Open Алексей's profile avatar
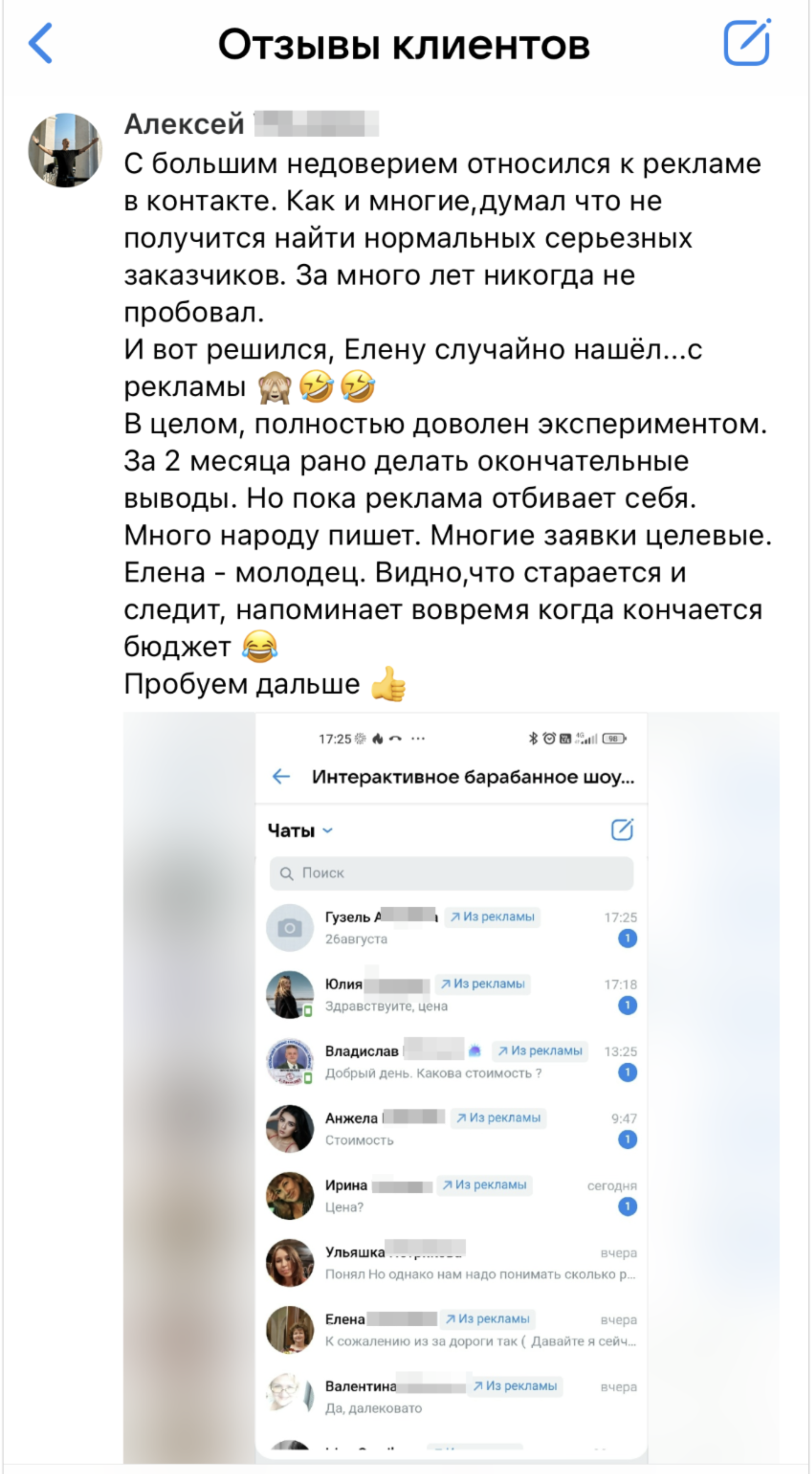Screen dimensions: 812x1474 (x=65, y=150)
